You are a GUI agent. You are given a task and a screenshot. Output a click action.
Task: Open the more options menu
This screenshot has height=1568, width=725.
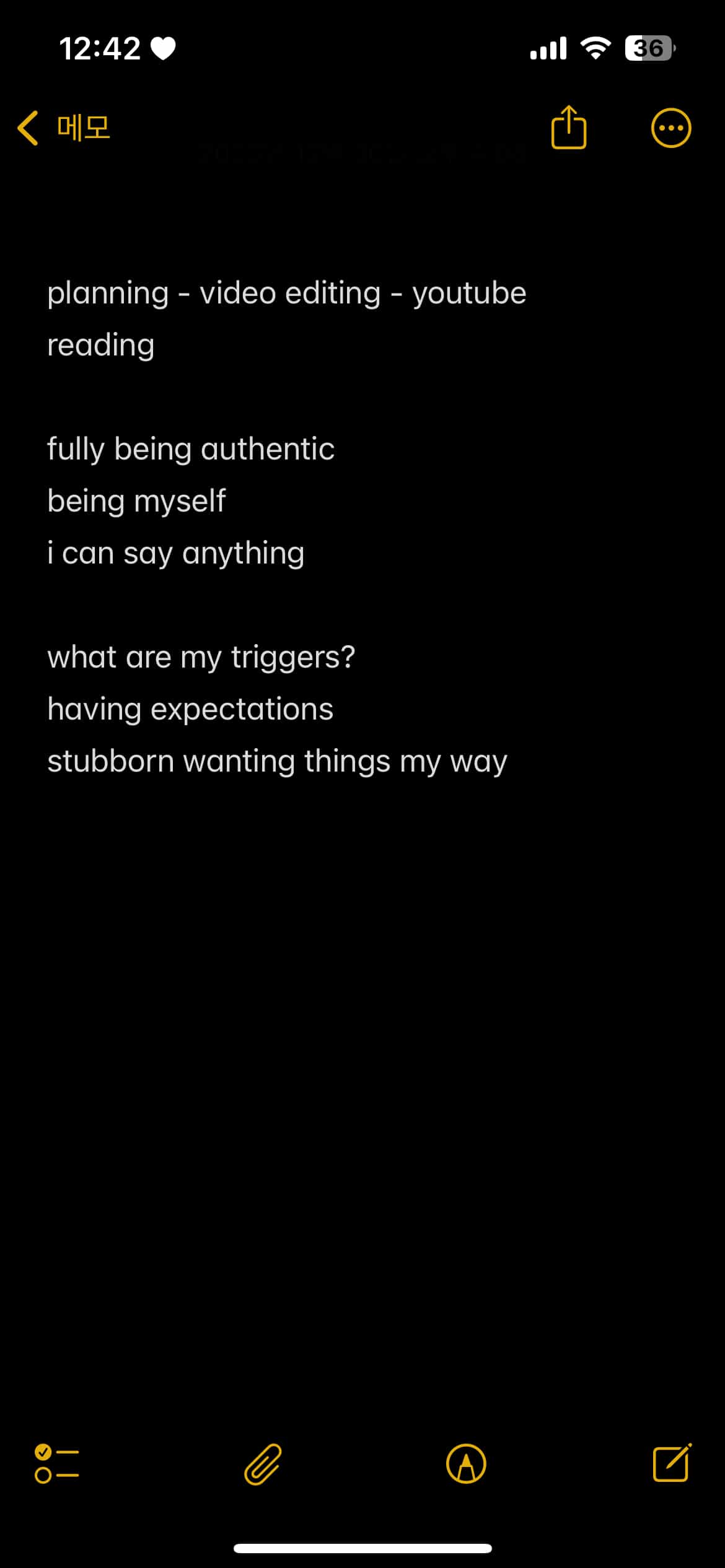671,128
